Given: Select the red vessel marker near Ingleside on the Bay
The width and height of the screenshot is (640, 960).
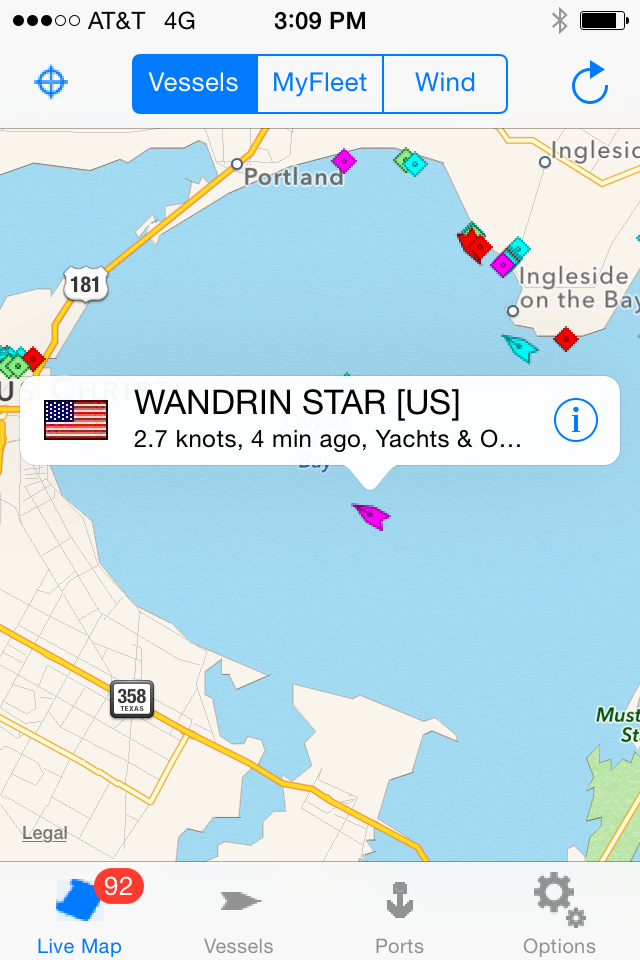Looking at the screenshot, I should pos(566,339).
